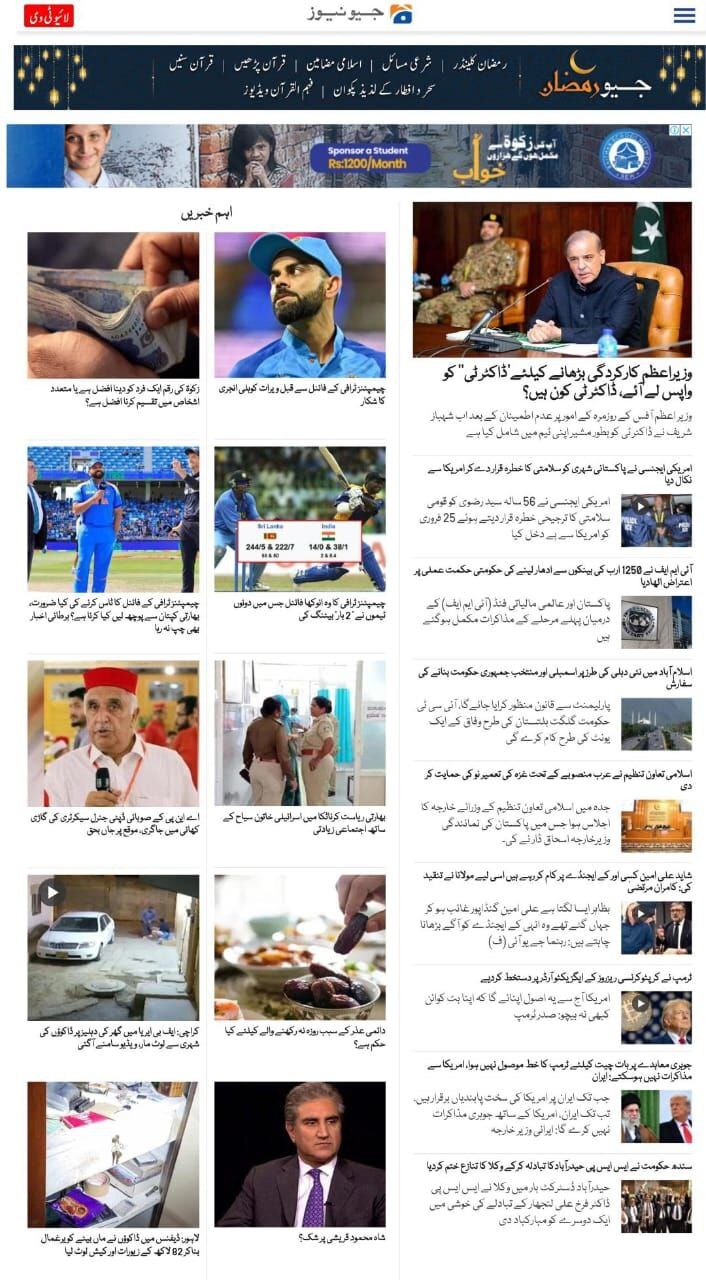The height and width of the screenshot is (1280, 706).
Task: Open the Iran reply to Trump's letter story
Action: 553,1072
